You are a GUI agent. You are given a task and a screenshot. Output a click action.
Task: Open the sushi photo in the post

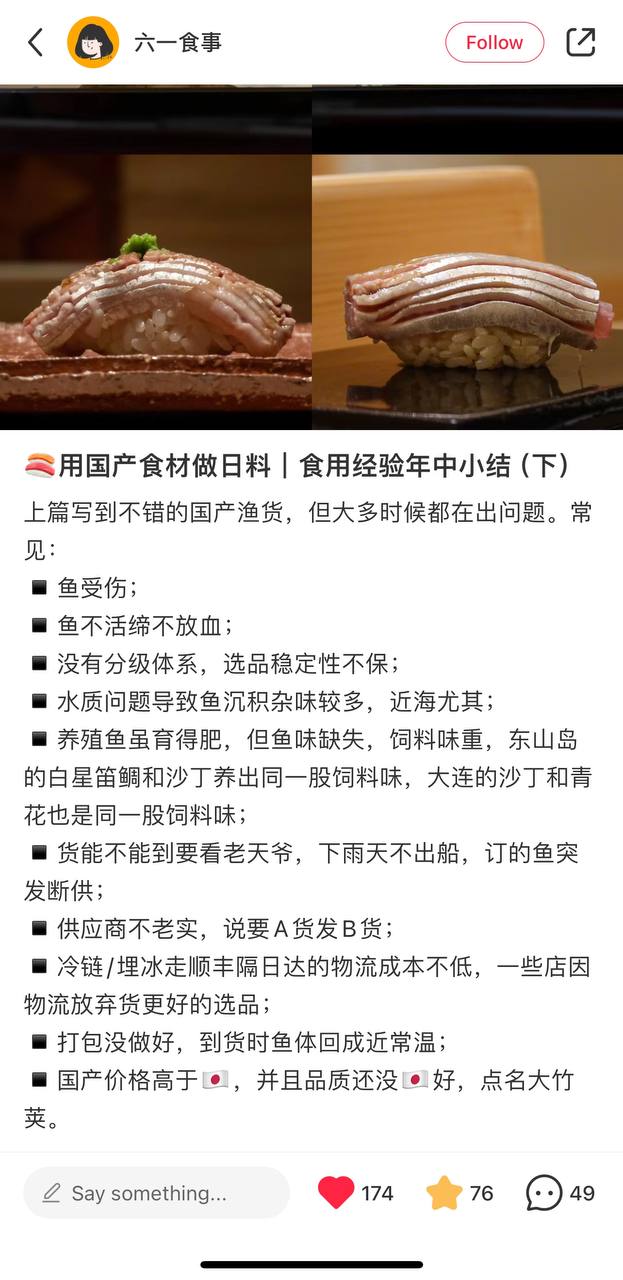311,258
